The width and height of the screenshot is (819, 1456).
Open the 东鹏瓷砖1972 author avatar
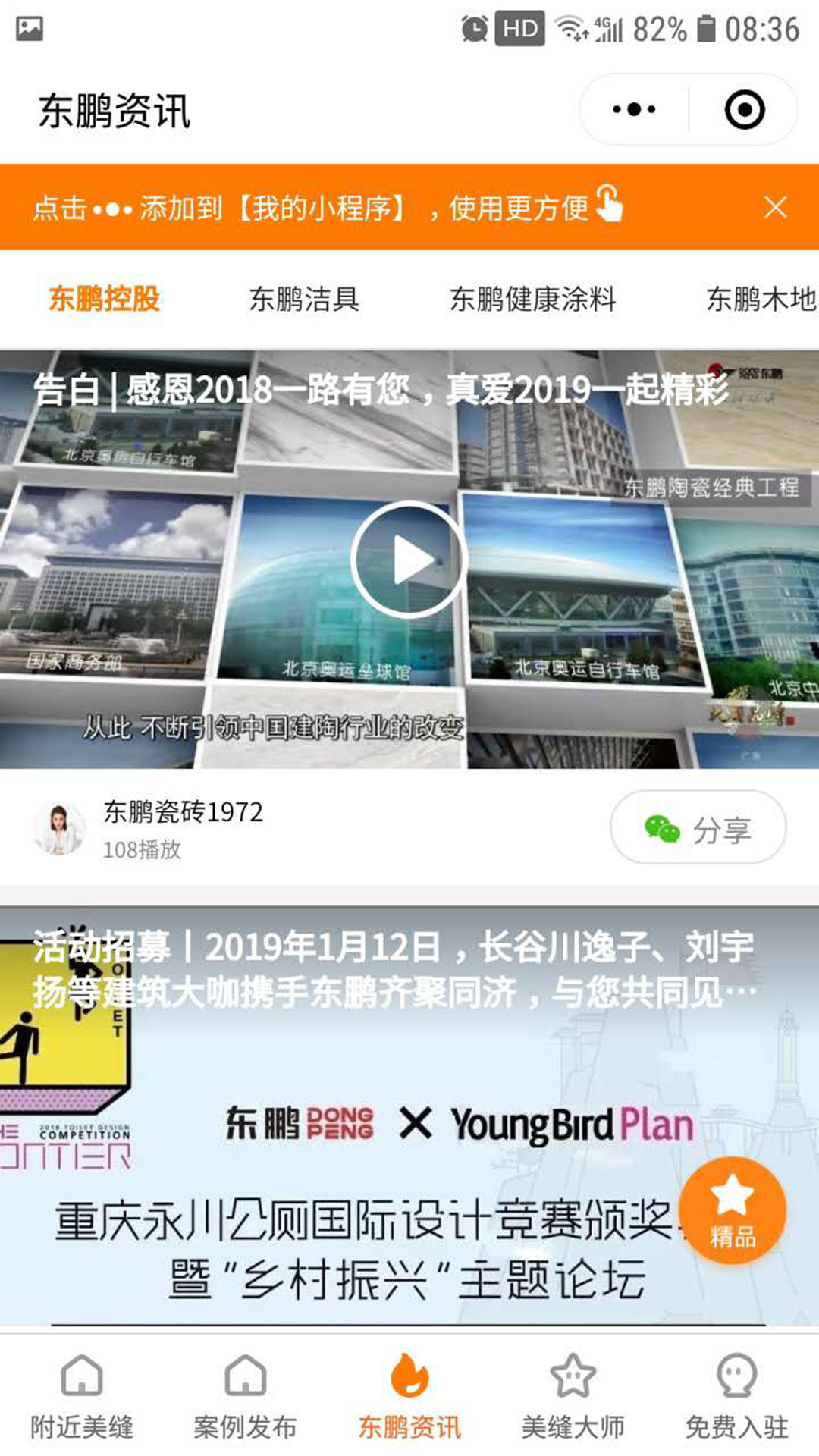point(60,828)
